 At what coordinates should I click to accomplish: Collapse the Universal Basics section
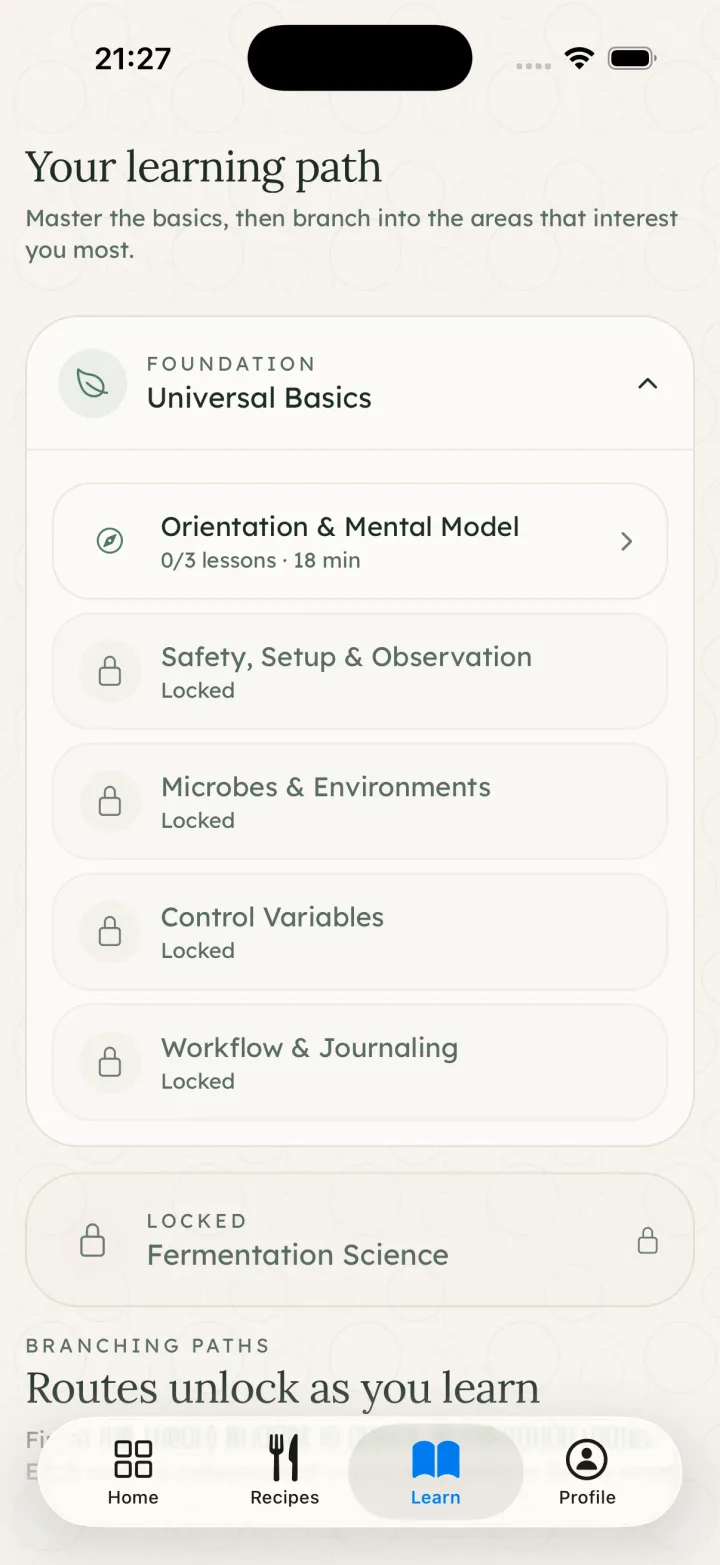point(647,384)
